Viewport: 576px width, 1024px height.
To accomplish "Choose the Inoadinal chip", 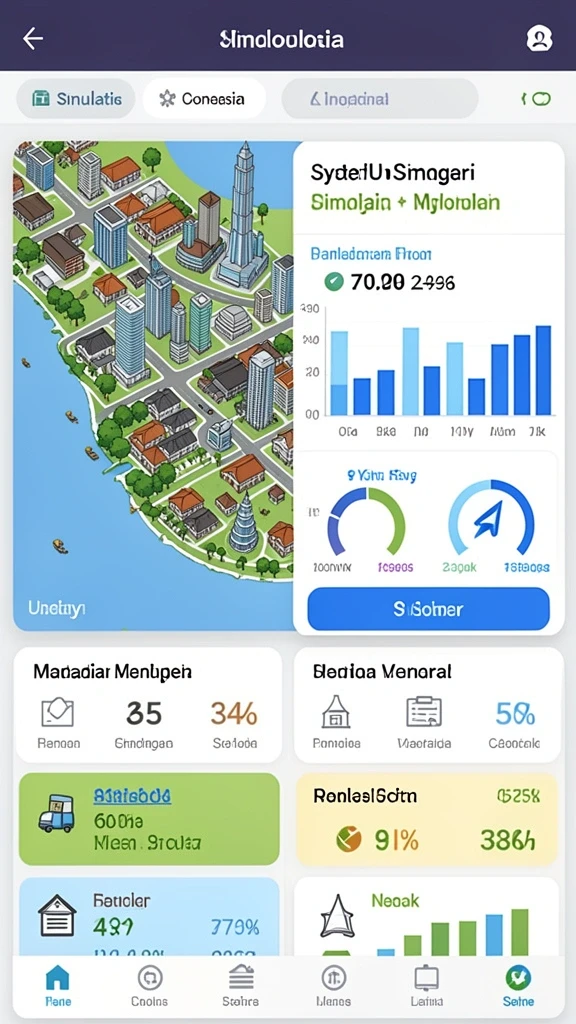I will pos(379,99).
